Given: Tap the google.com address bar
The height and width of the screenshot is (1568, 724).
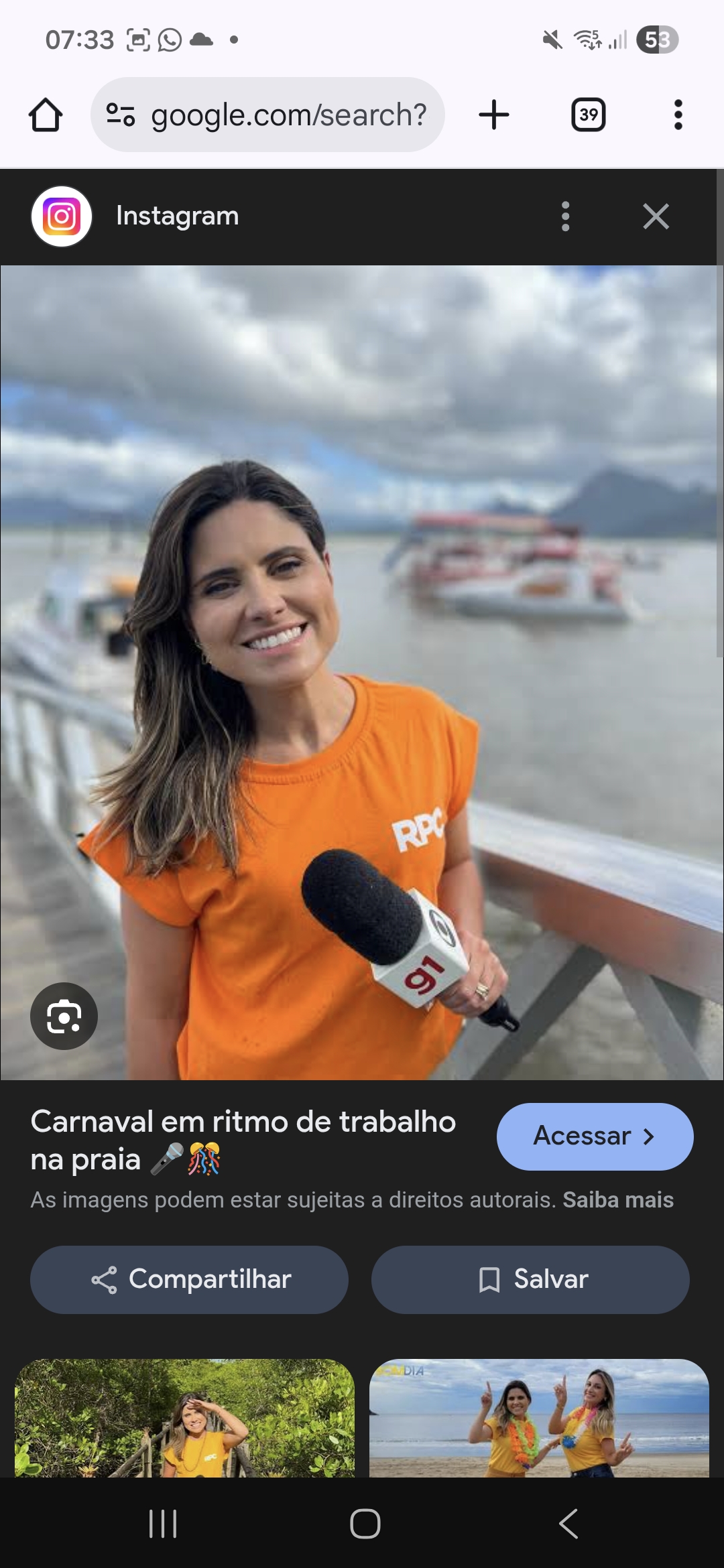Looking at the screenshot, I should [x=268, y=115].
